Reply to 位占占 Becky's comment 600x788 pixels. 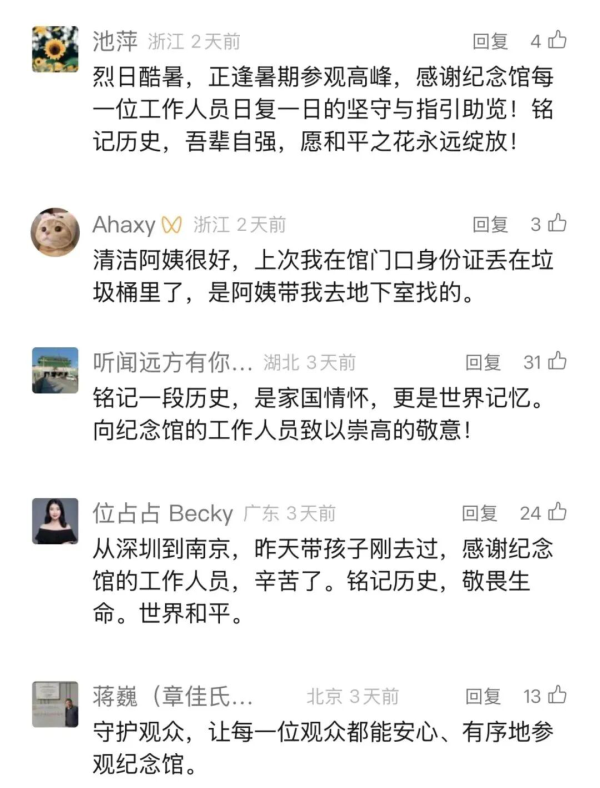pyautogui.click(x=479, y=513)
